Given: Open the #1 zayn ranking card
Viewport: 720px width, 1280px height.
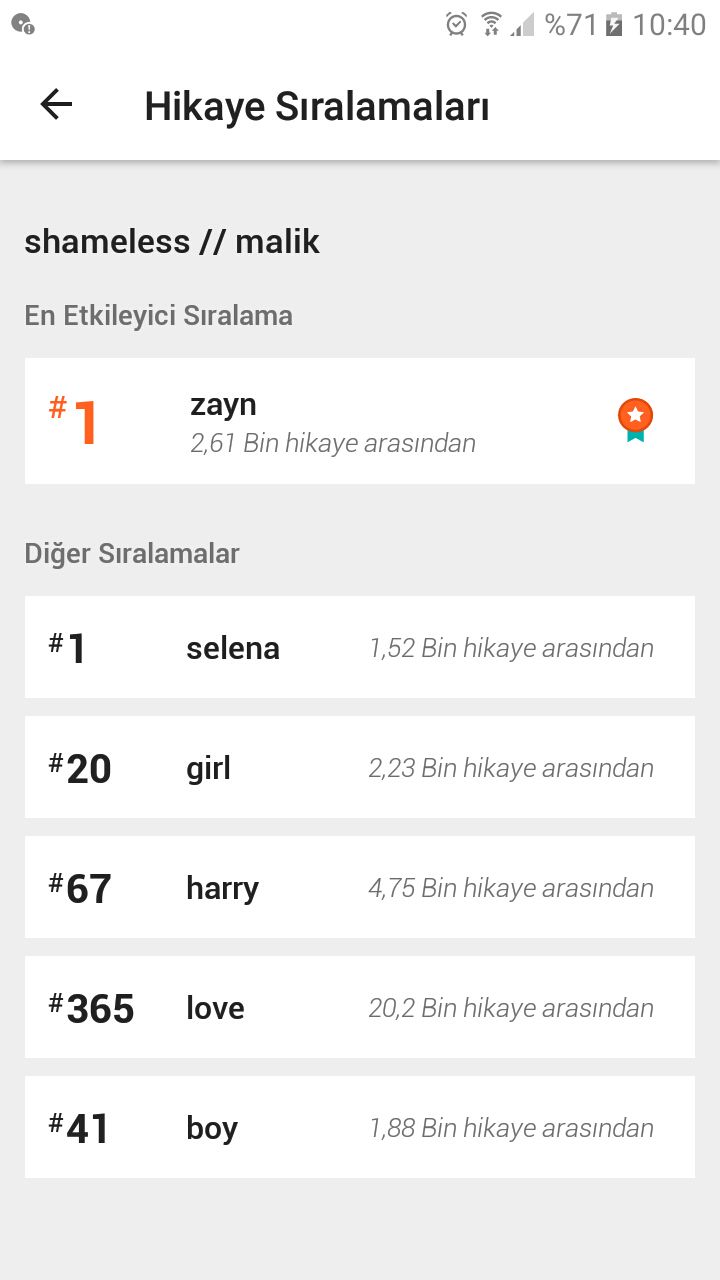Looking at the screenshot, I should [x=360, y=421].
